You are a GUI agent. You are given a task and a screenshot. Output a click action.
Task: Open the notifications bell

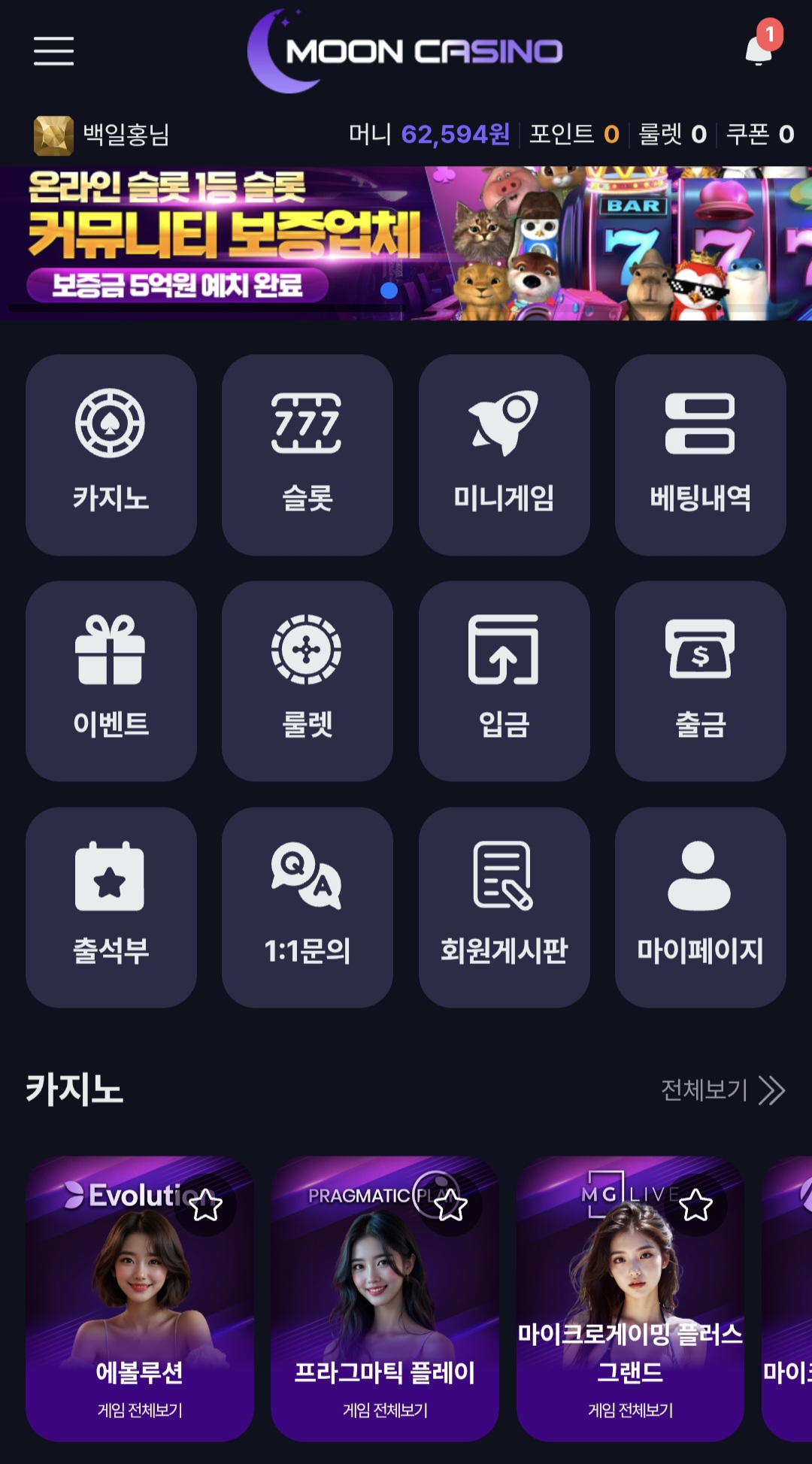pyautogui.click(x=759, y=50)
